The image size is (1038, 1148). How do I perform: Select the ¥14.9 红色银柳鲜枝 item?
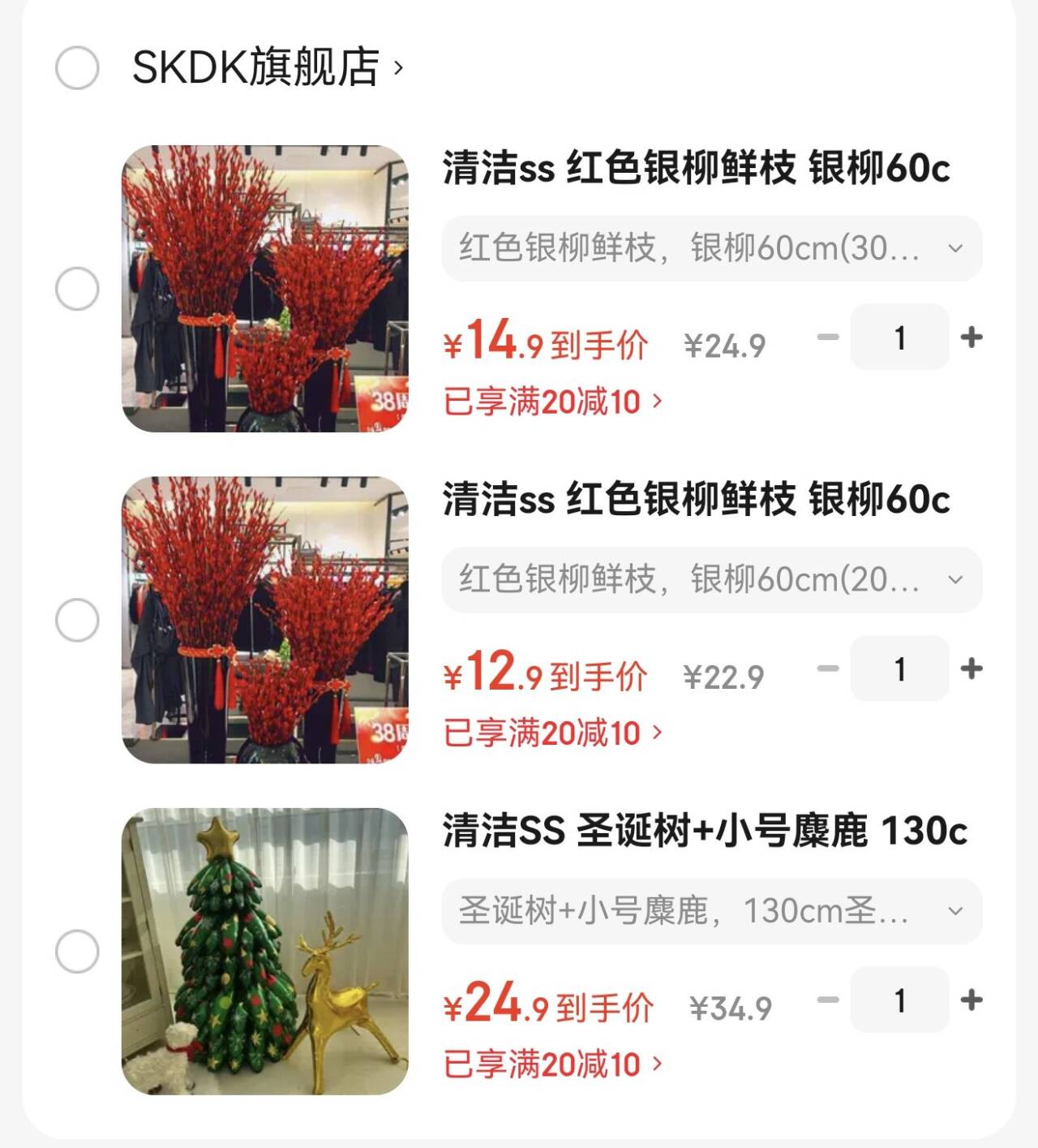point(77,289)
